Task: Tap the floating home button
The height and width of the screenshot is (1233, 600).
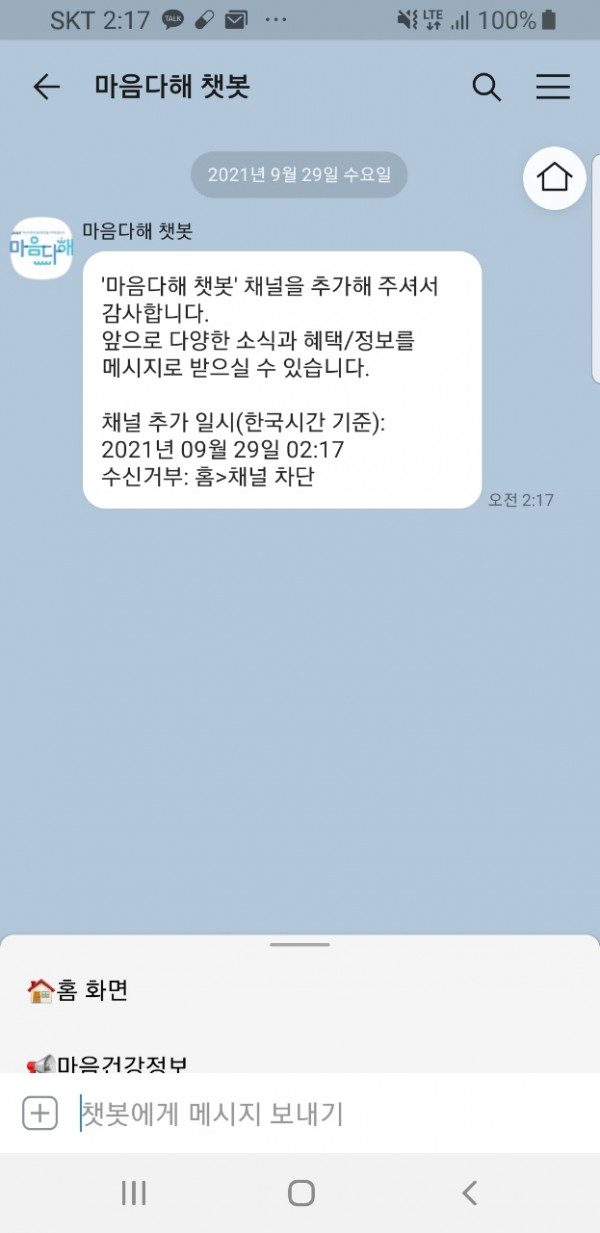Action: tap(554, 178)
